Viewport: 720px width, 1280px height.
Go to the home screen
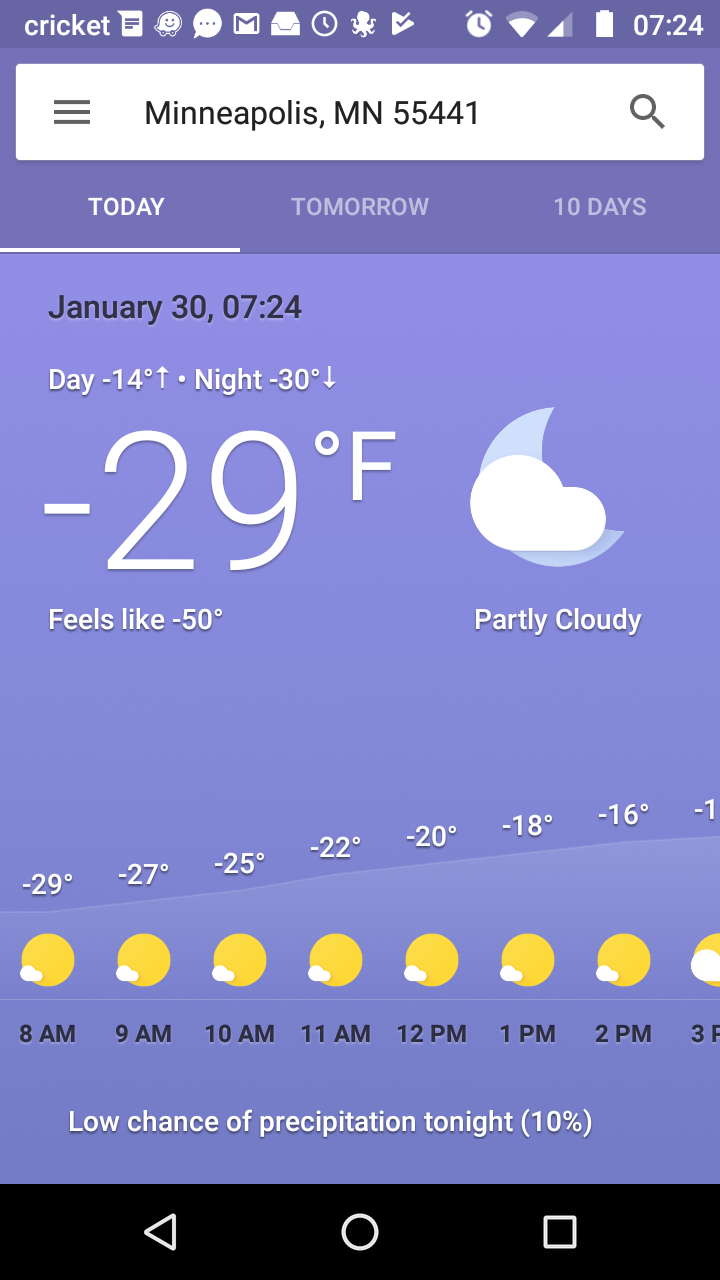point(360,1232)
